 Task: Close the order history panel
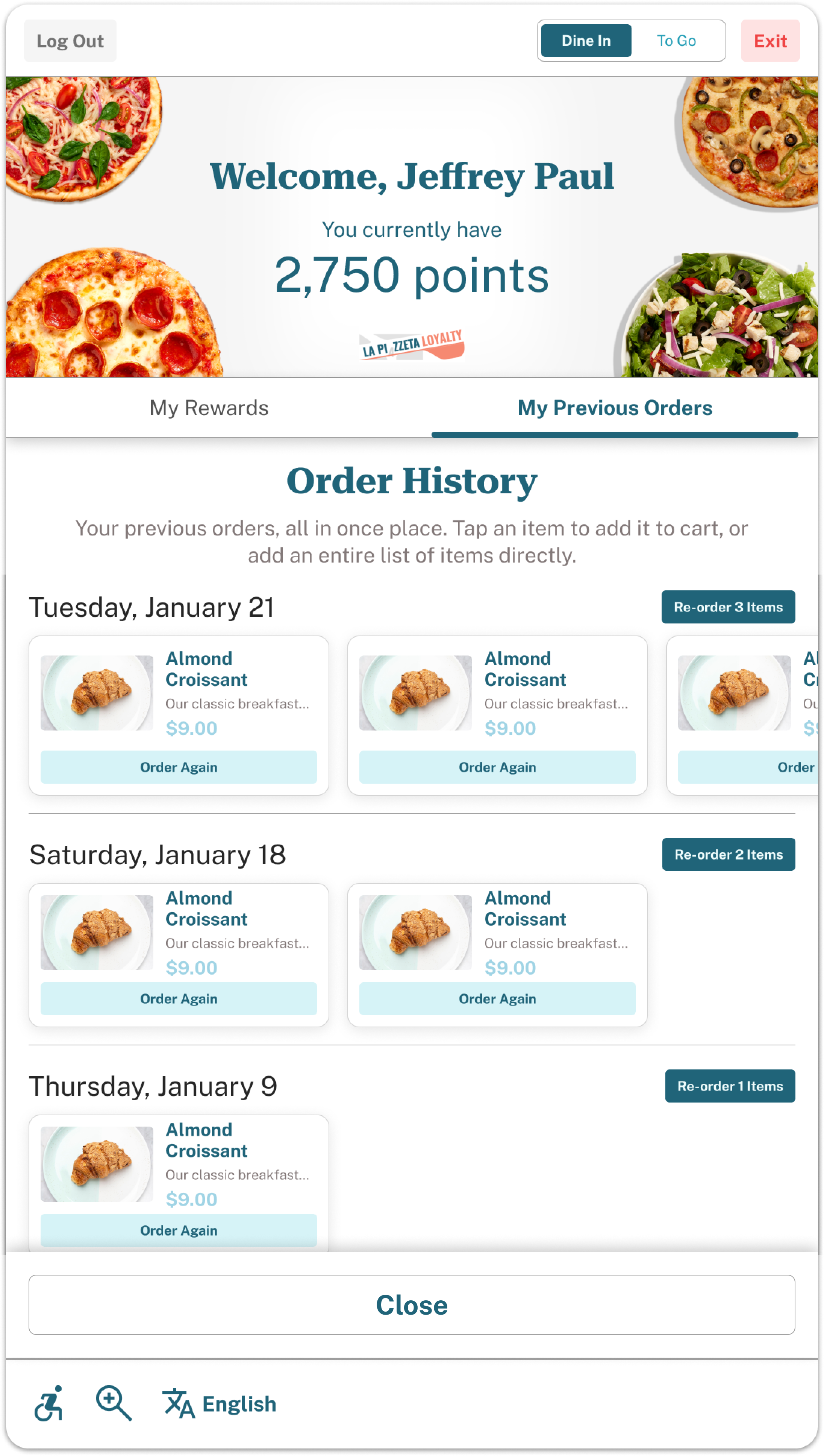(x=412, y=1305)
